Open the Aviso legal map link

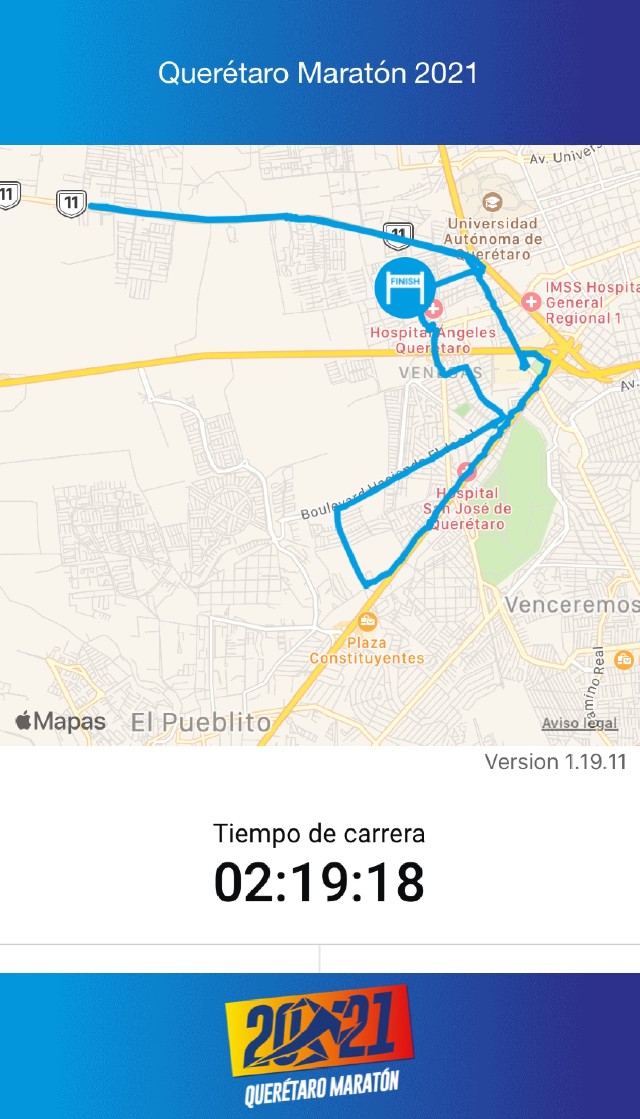(x=579, y=723)
